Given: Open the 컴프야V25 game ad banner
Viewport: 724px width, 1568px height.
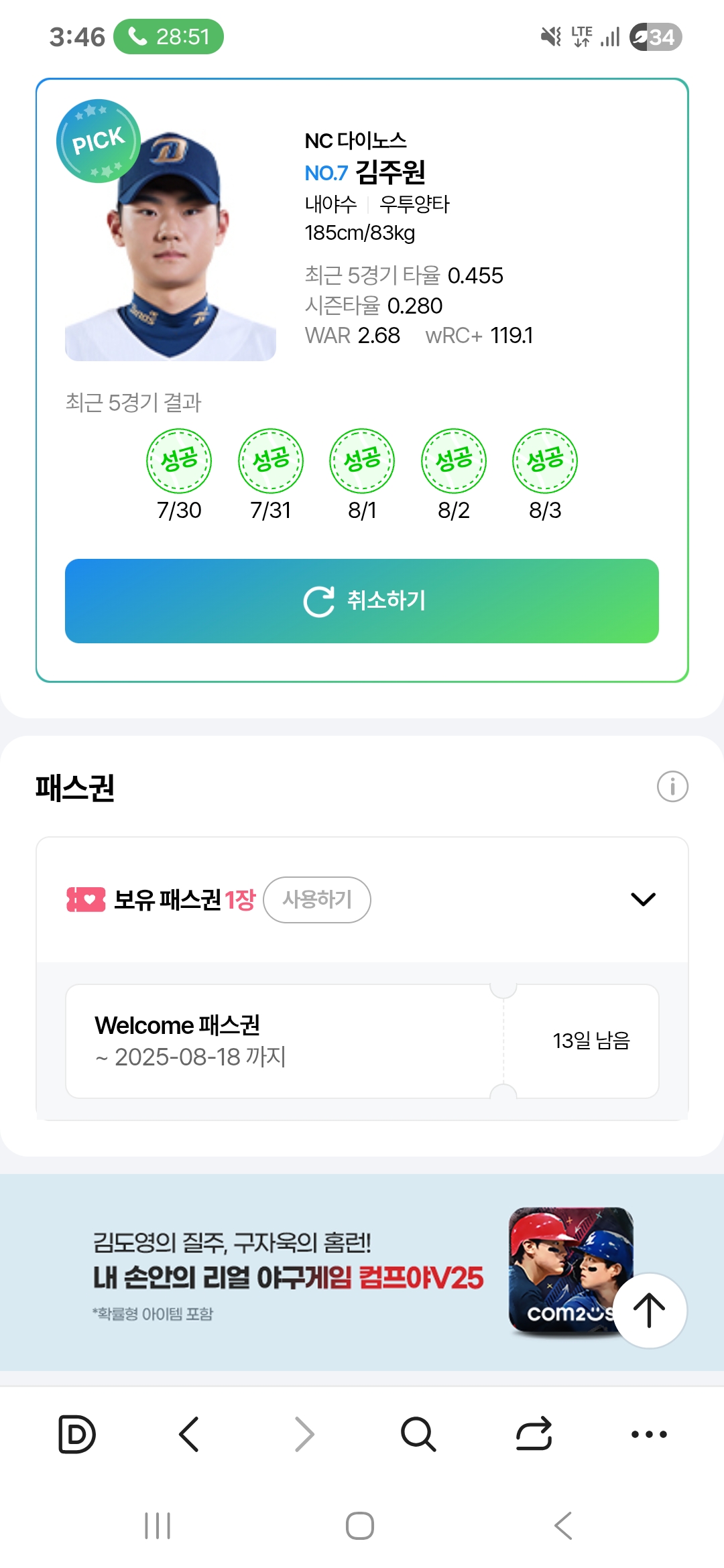Looking at the screenshot, I should 362,1272.
